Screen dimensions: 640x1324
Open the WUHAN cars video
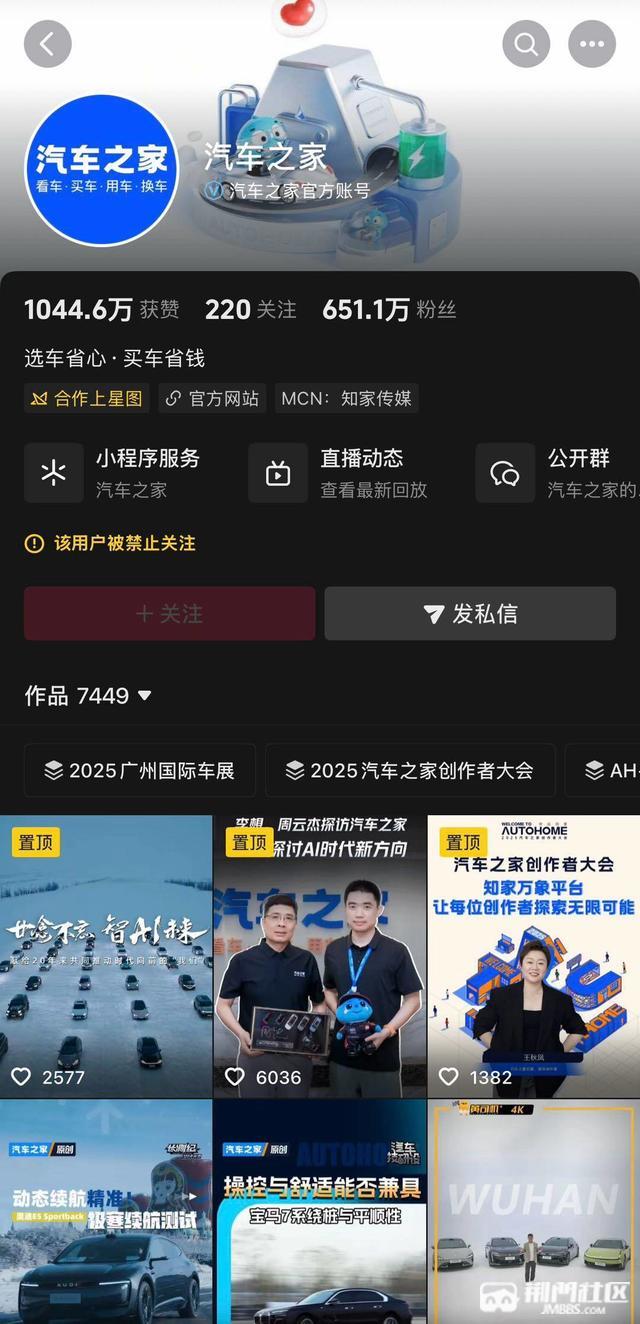[x=534, y=1212]
